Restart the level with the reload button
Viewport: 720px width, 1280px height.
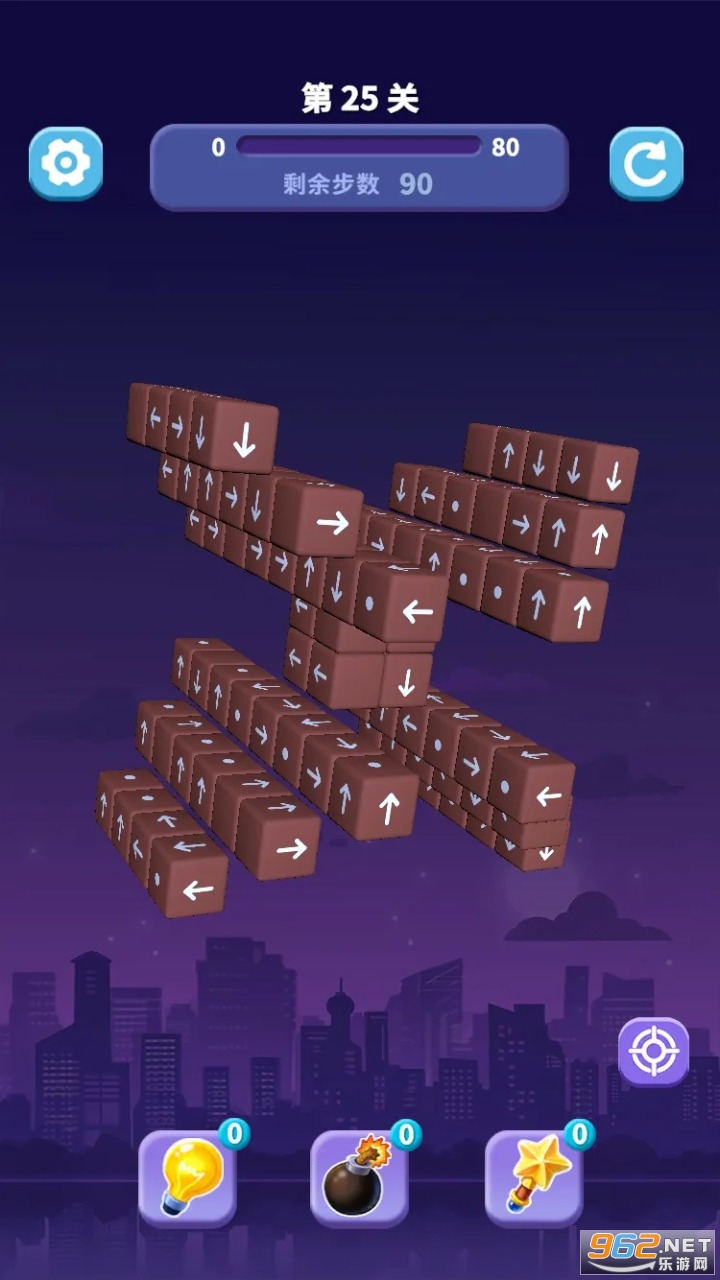(x=646, y=163)
